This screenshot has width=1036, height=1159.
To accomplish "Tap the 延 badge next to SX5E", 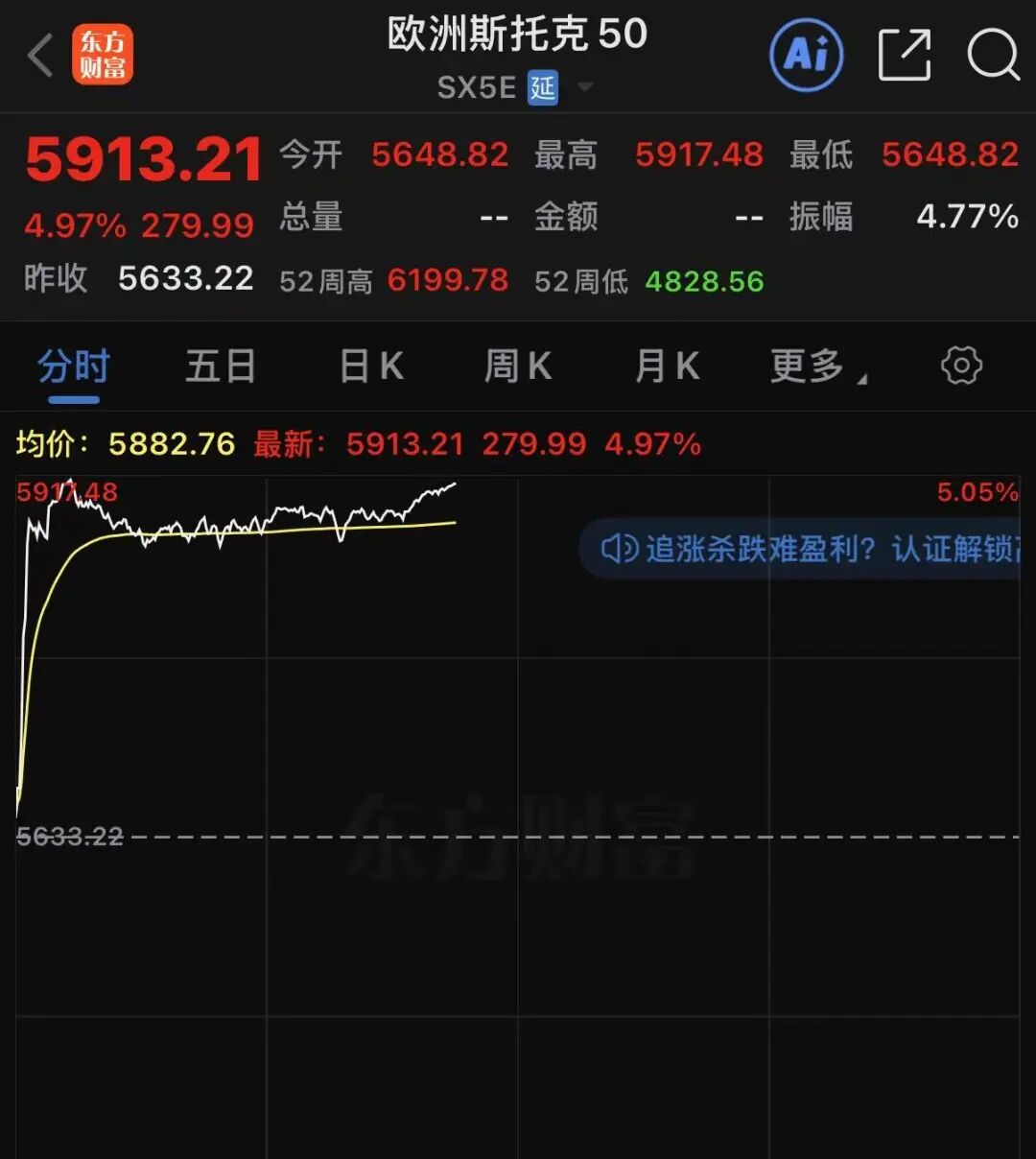I will tap(544, 87).
